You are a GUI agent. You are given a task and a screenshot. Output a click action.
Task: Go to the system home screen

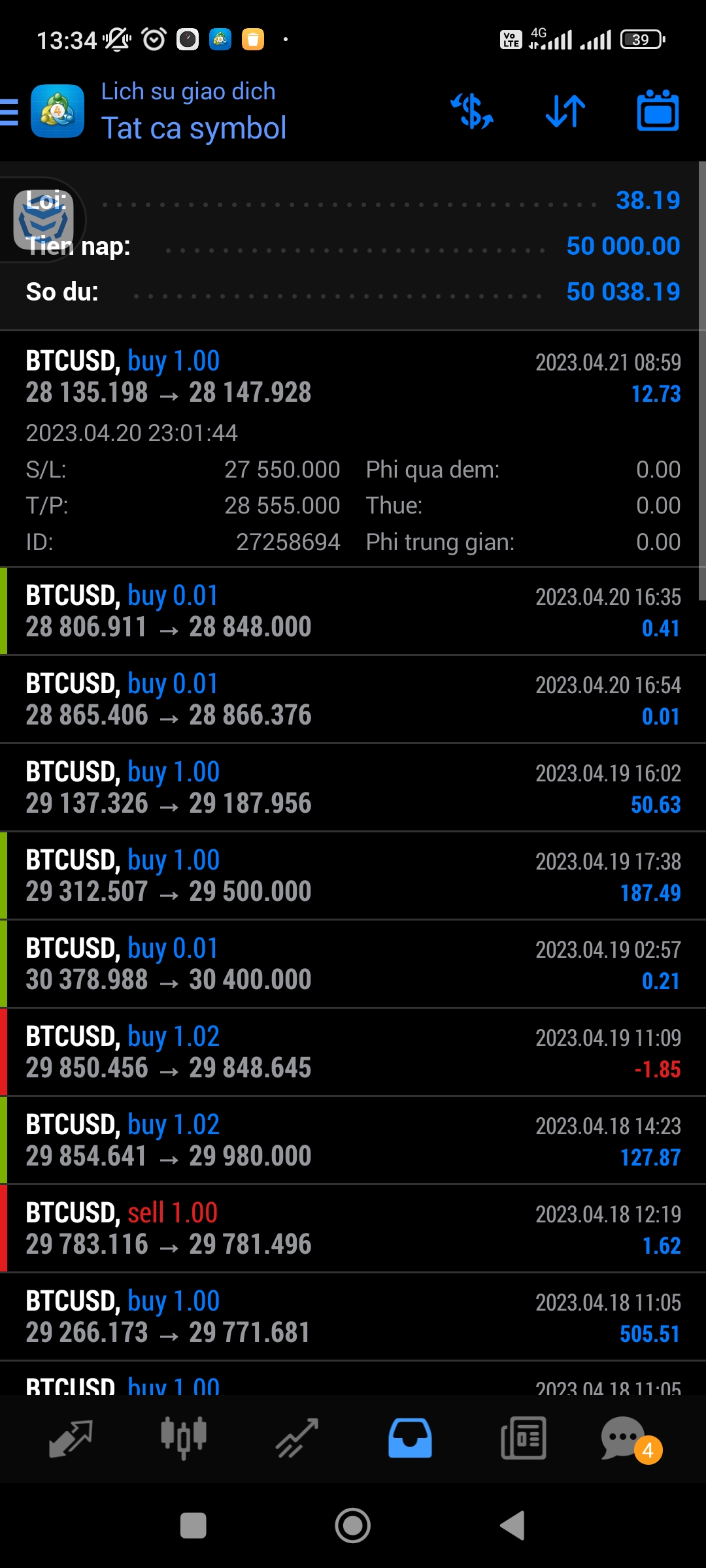pos(353,1526)
